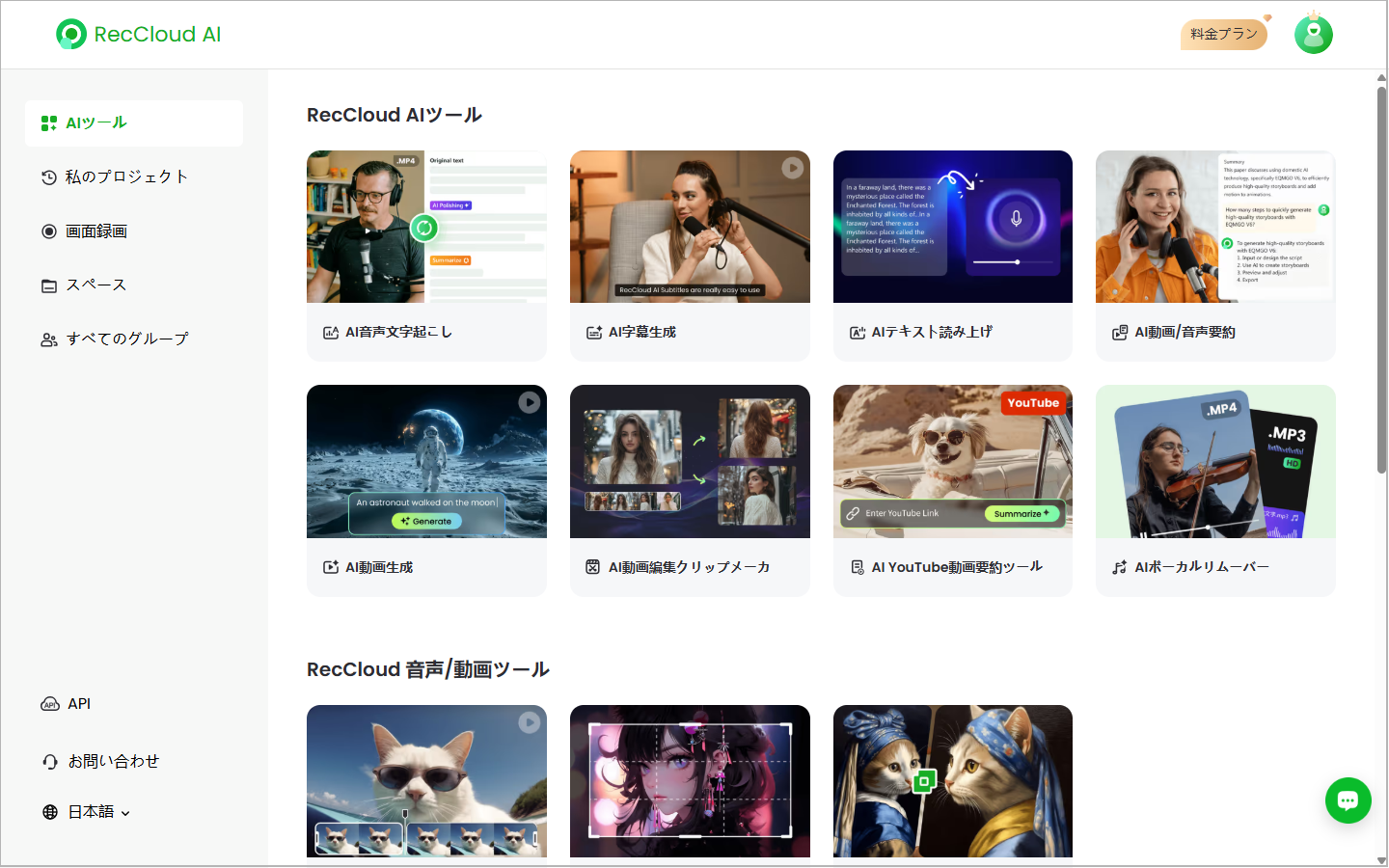Open the 料金プラン pricing button

(x=1223, y=34)
